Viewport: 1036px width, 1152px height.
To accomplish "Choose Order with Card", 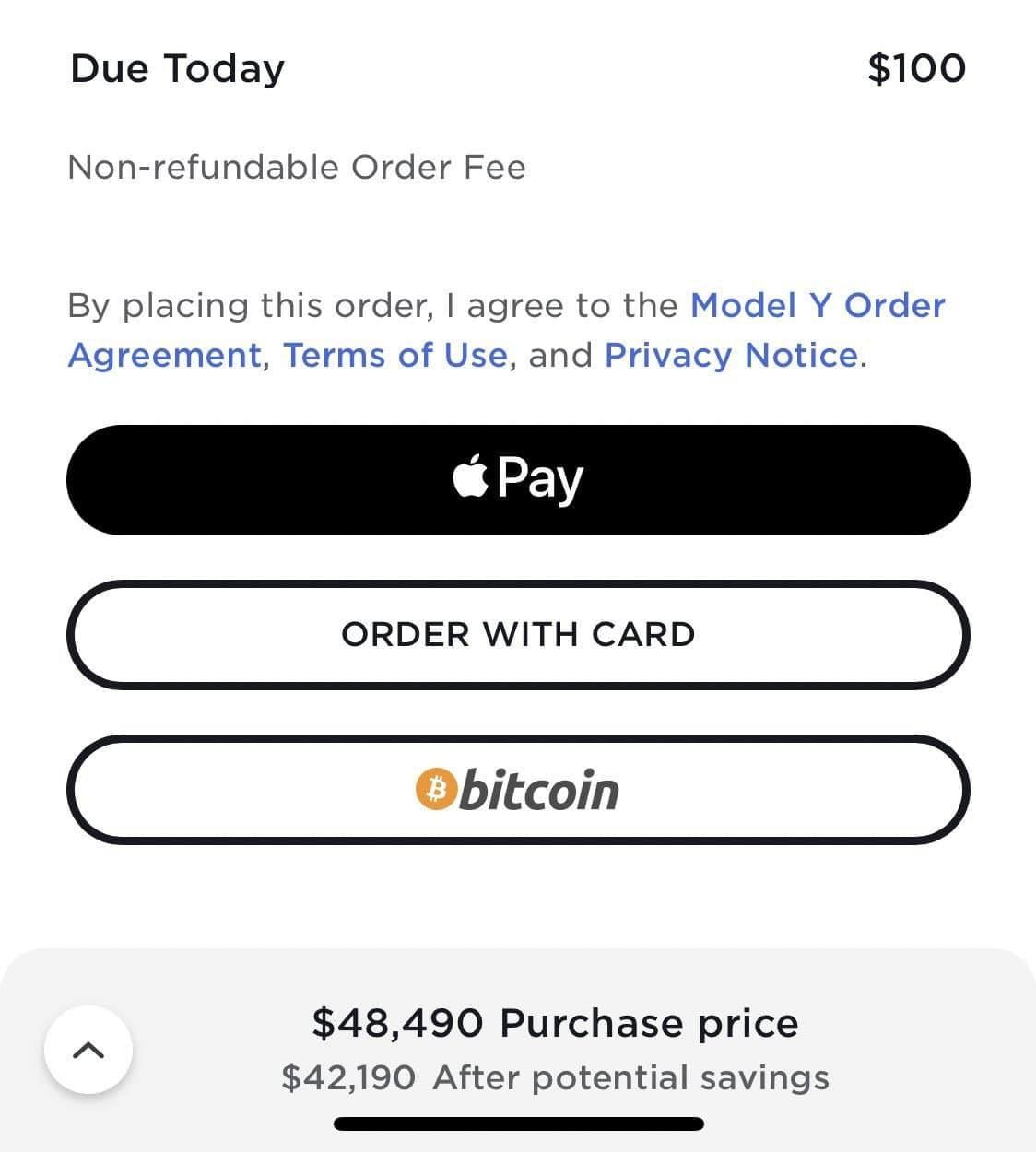I will (518, 634).
